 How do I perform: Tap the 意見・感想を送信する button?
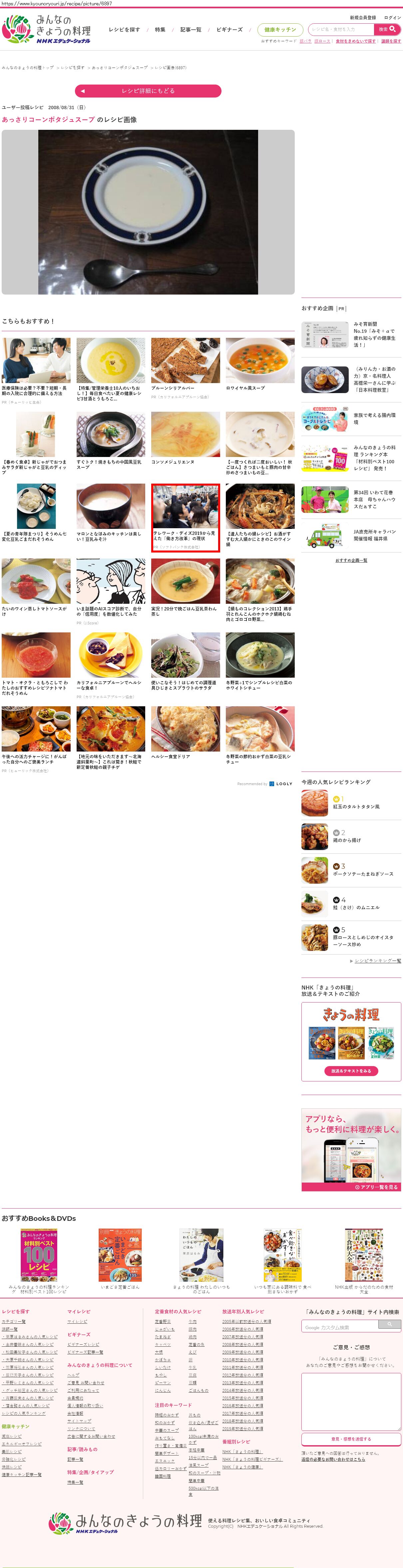(x=351, y=1439)
